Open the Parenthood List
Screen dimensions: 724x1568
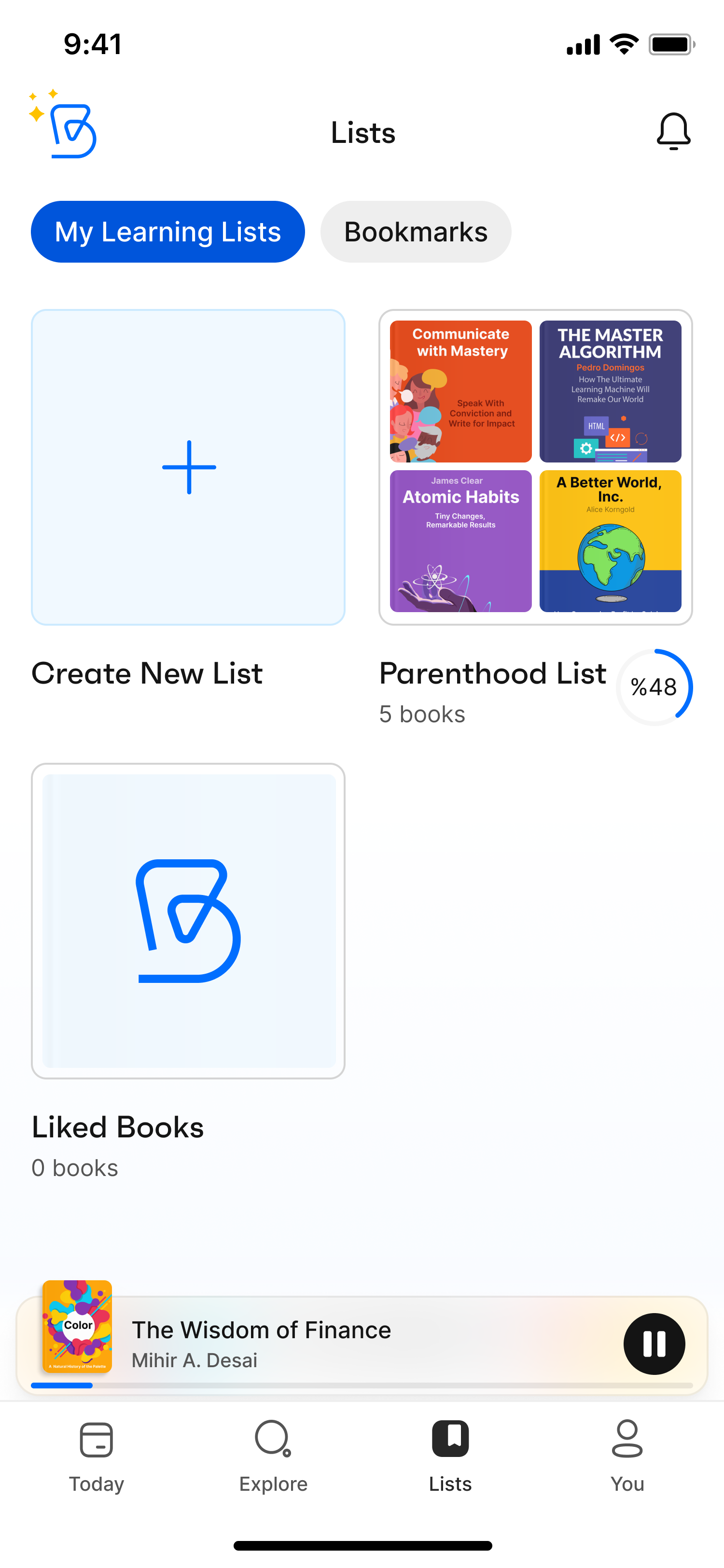[x=535, y=467]
